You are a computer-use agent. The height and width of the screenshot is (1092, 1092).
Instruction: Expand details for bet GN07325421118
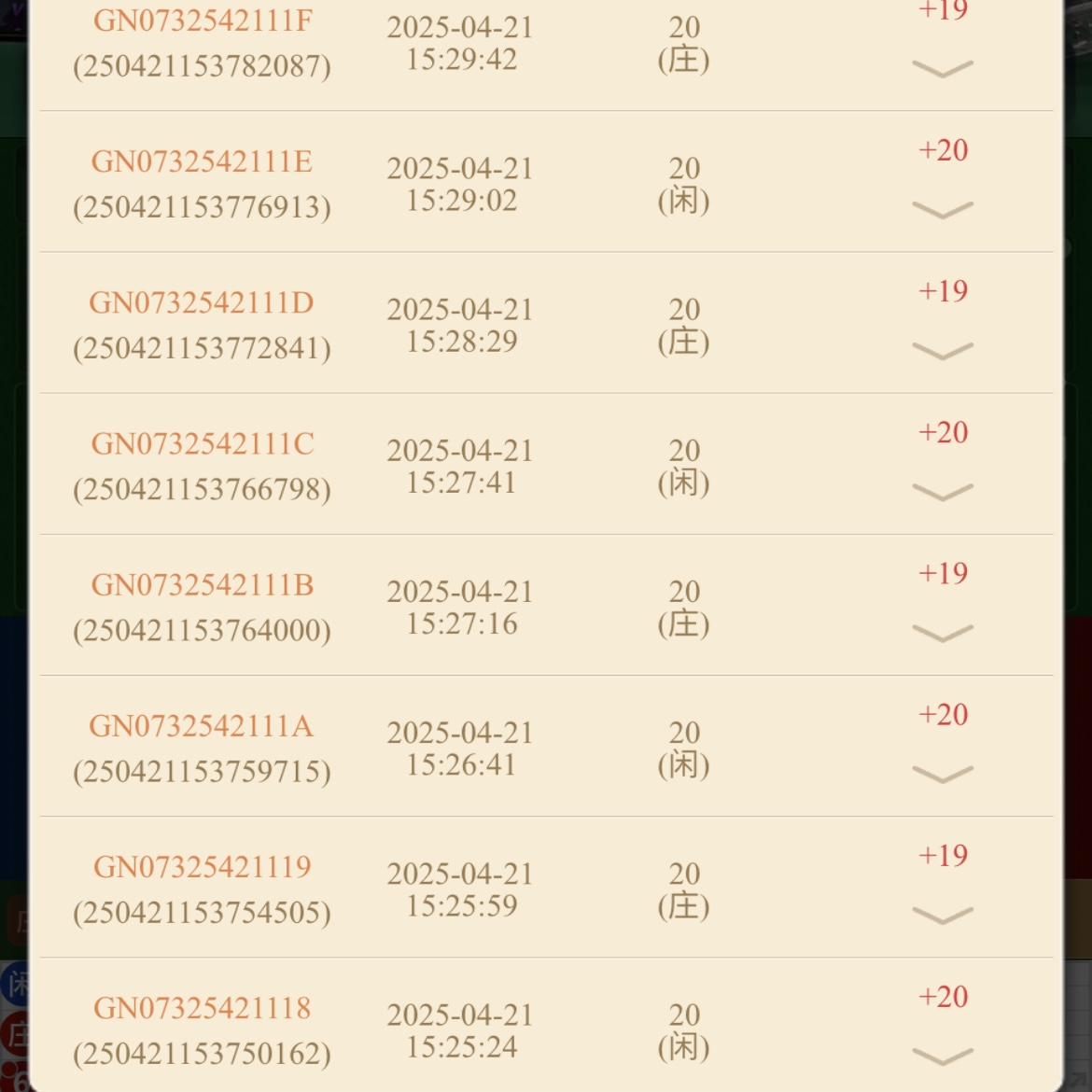(943, 1057)
